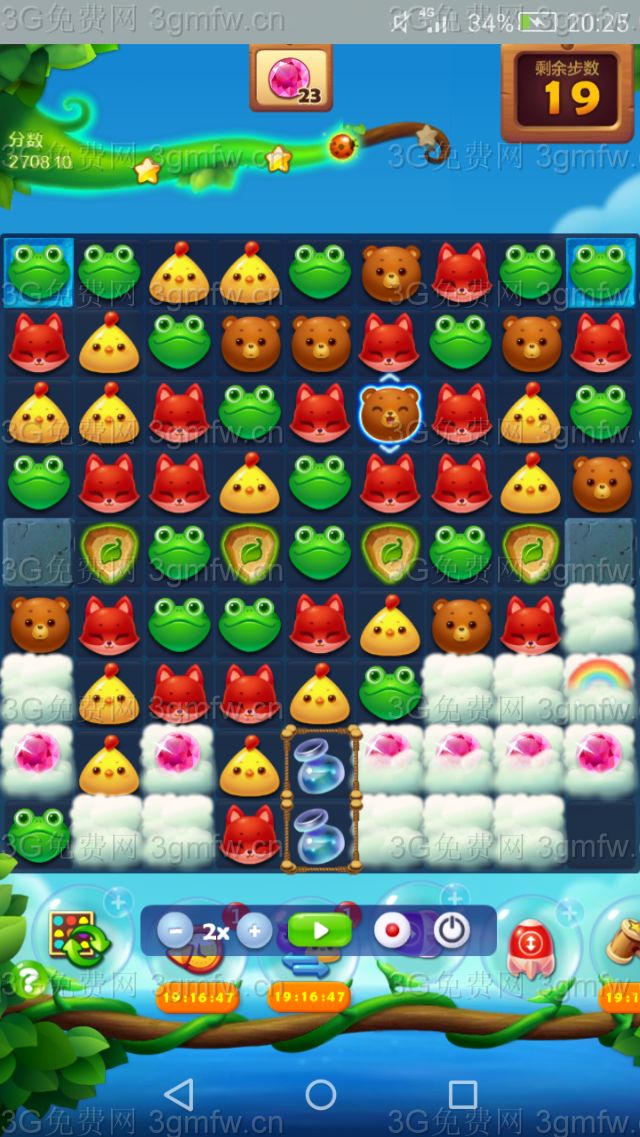This screenshot has height=1137, width=640.
Task: Go back with the system back button
Action: (178, 1095)
